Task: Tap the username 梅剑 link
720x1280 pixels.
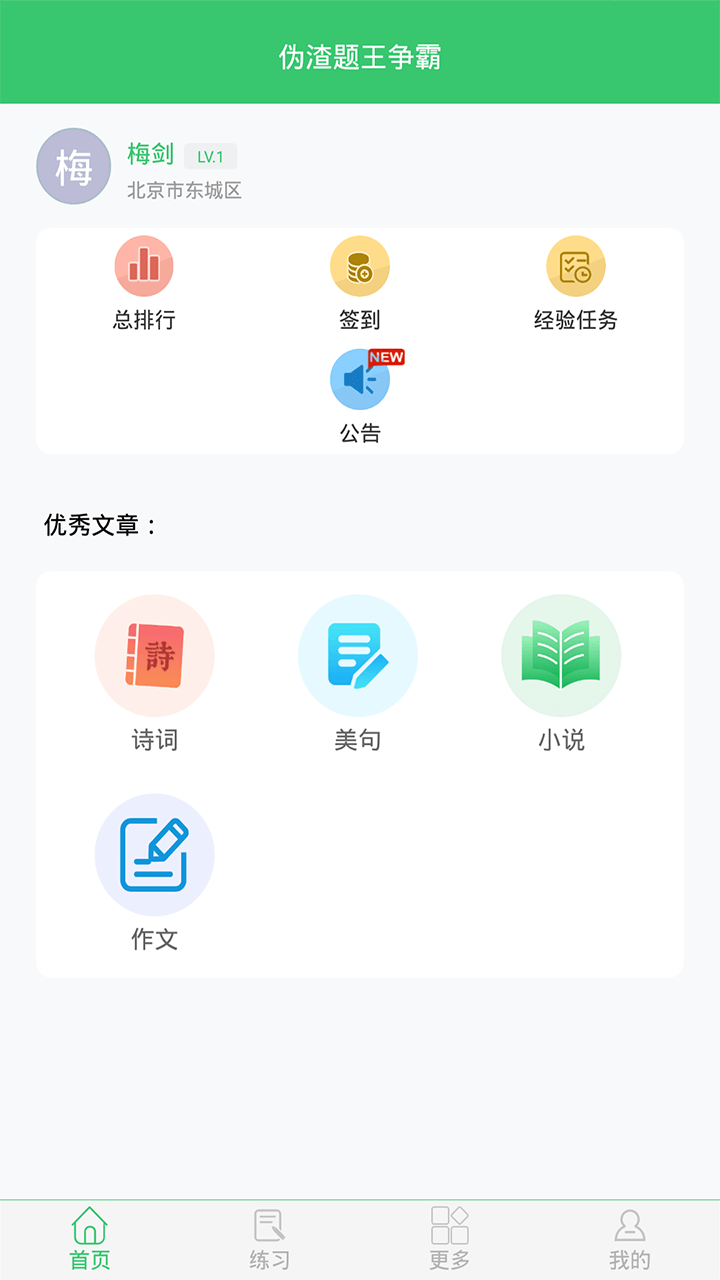Action: click(x=148, y=155)
